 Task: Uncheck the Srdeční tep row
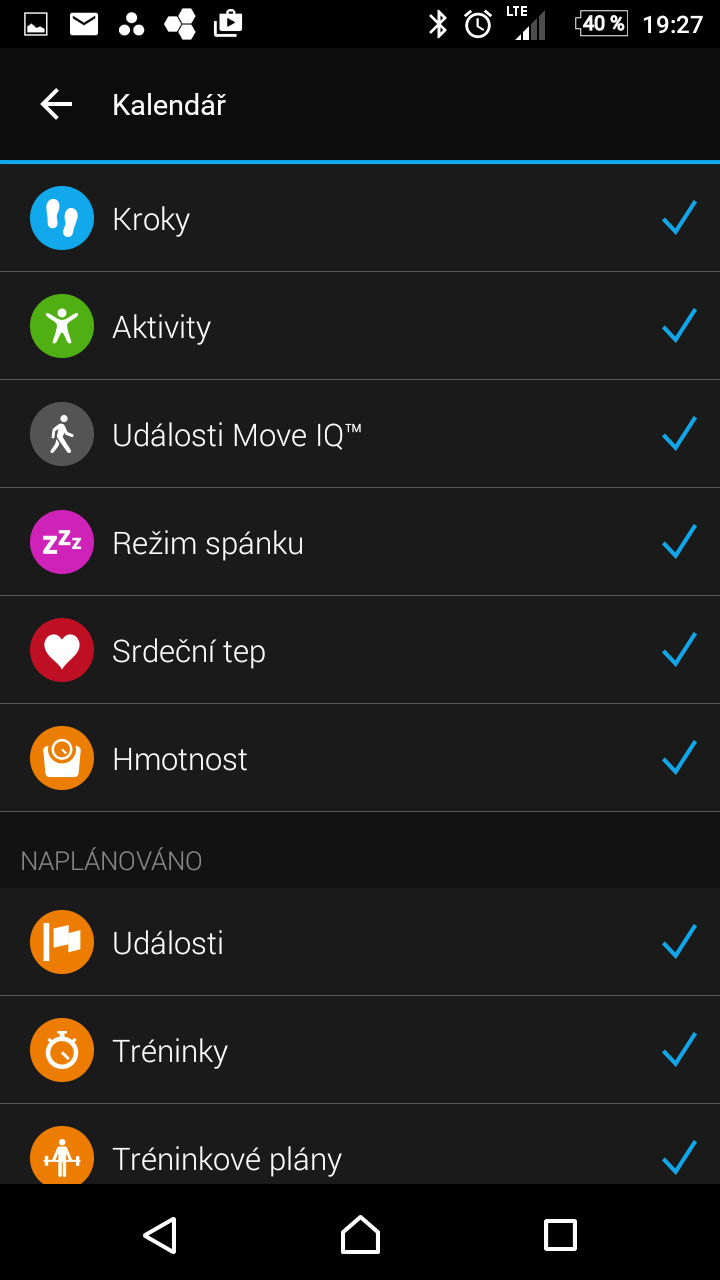tap(679, 650)
